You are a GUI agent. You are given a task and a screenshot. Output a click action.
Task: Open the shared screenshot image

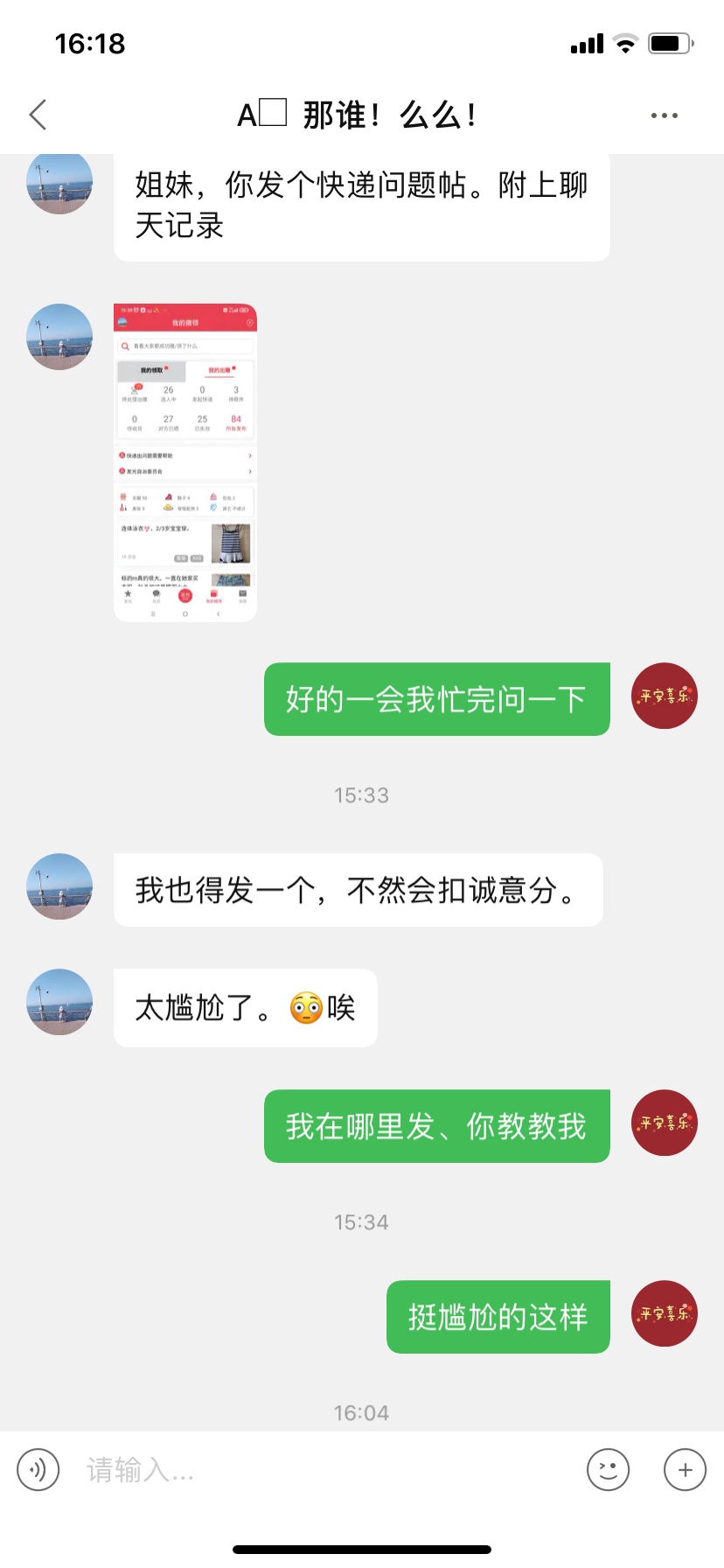tap(185, 463)
